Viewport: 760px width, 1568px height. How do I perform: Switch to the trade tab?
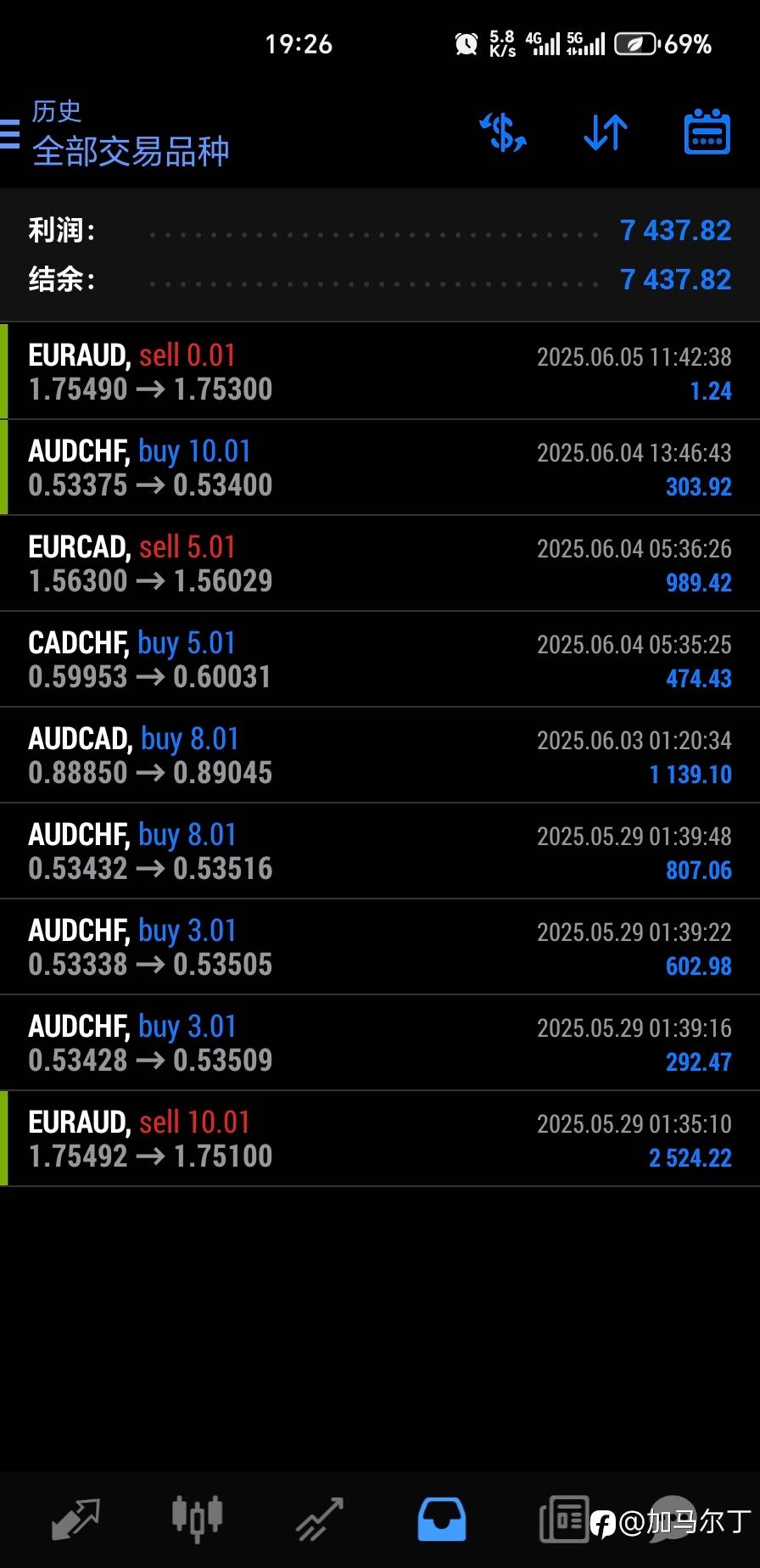tap(319, 1518)
